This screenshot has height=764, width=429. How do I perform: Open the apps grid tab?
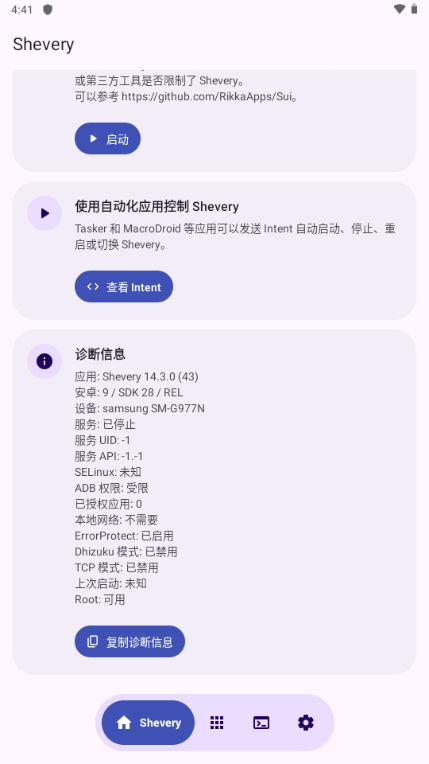pos(217,723)
